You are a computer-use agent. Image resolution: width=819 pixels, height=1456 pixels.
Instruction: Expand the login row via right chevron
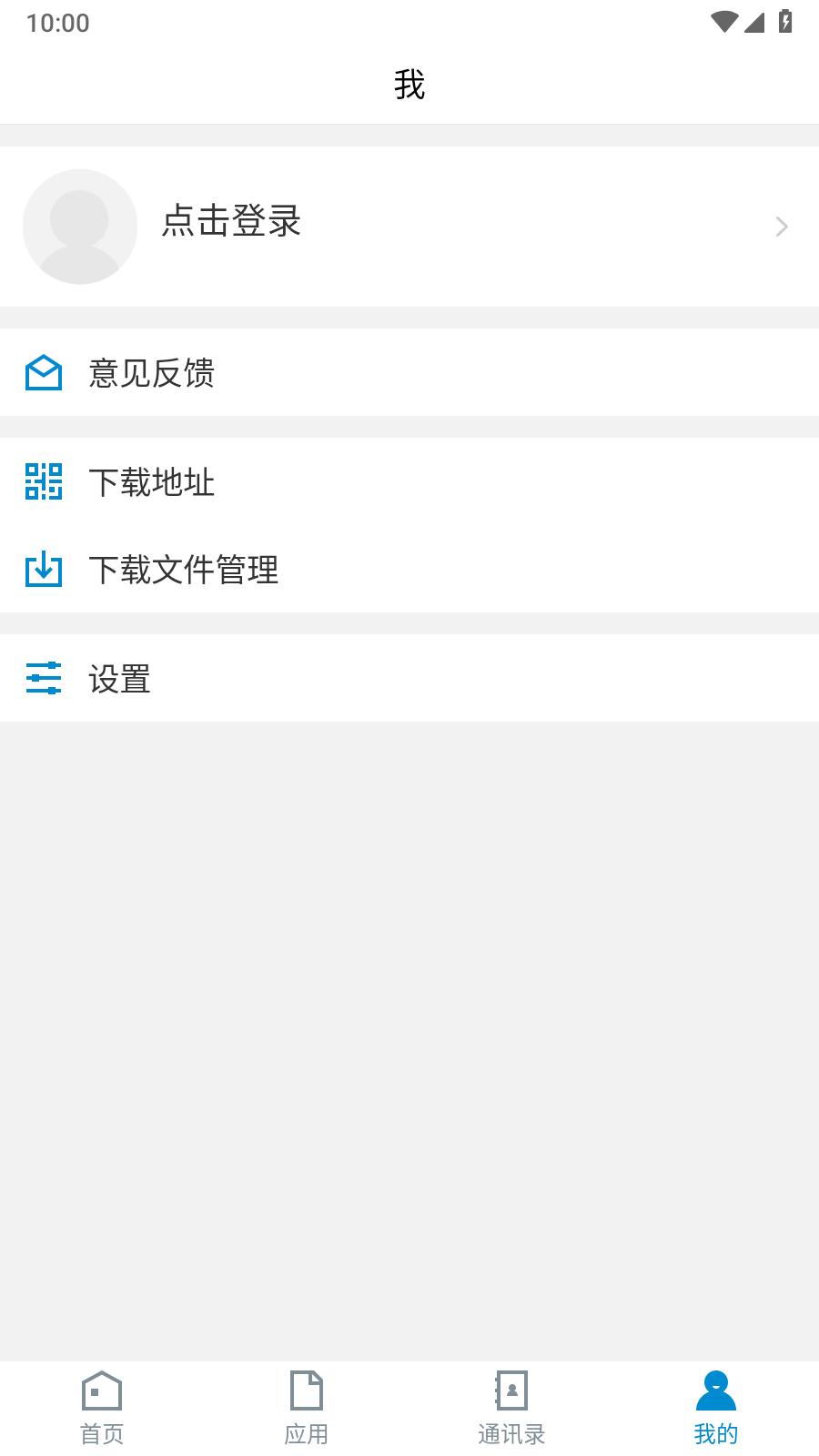point(781,226)
